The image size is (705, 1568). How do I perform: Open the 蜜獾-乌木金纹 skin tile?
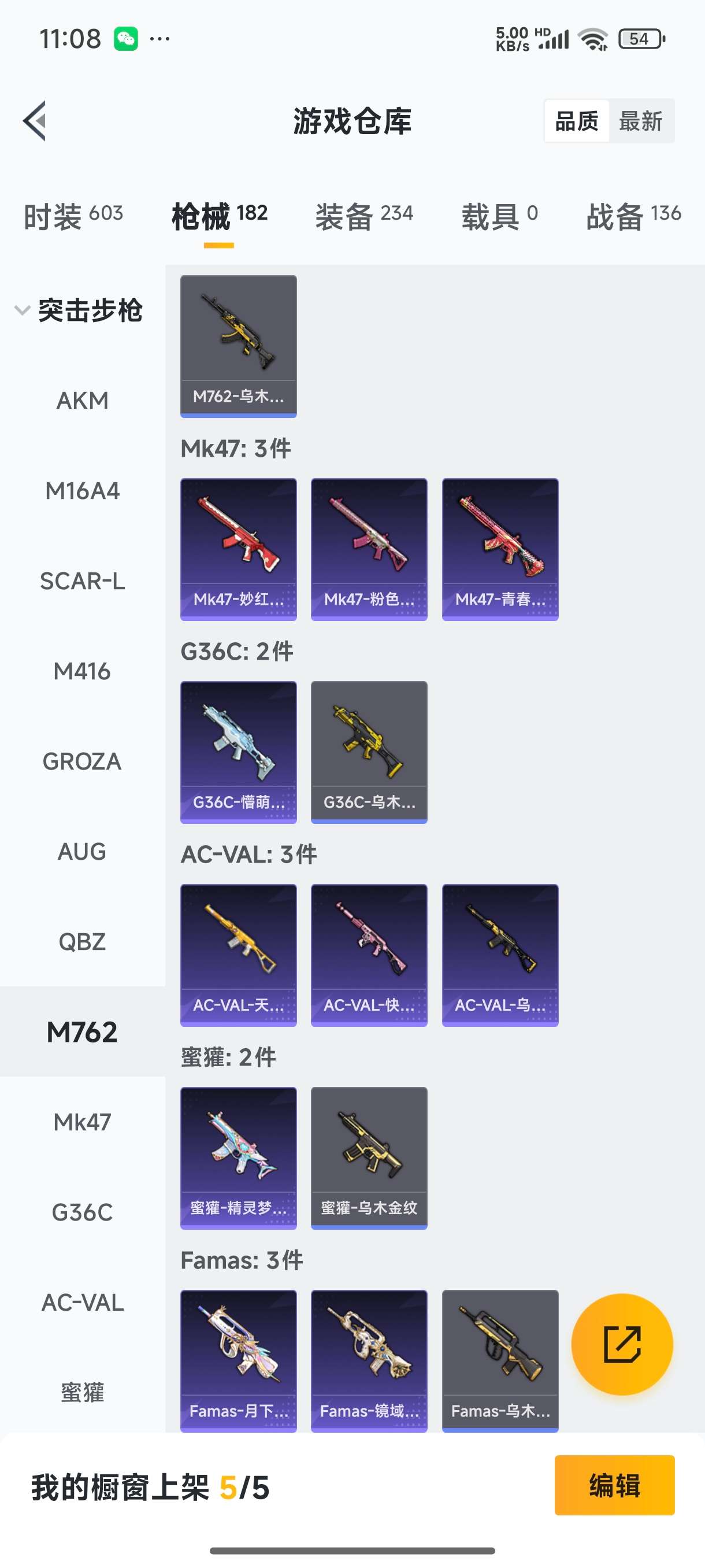click(369, 1157)
